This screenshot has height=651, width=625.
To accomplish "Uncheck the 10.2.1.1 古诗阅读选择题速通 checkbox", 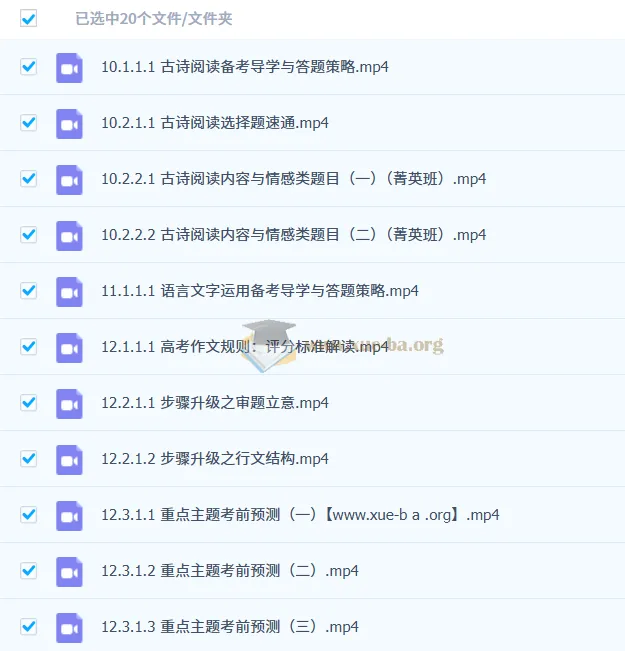I will coord(28,123).
